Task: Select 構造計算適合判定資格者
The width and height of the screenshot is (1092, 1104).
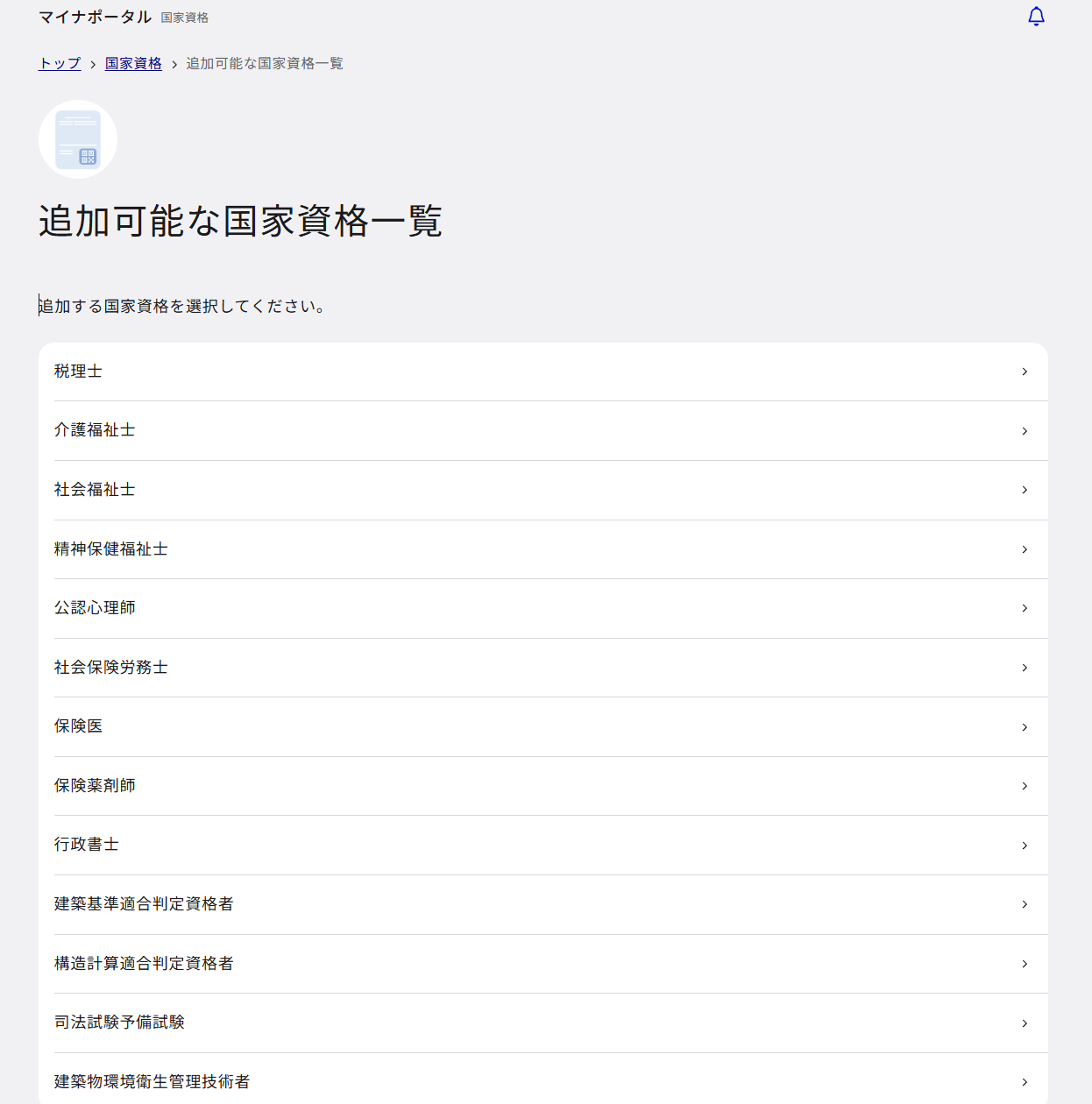Action: pyautogui.click(x=542, y=964)
